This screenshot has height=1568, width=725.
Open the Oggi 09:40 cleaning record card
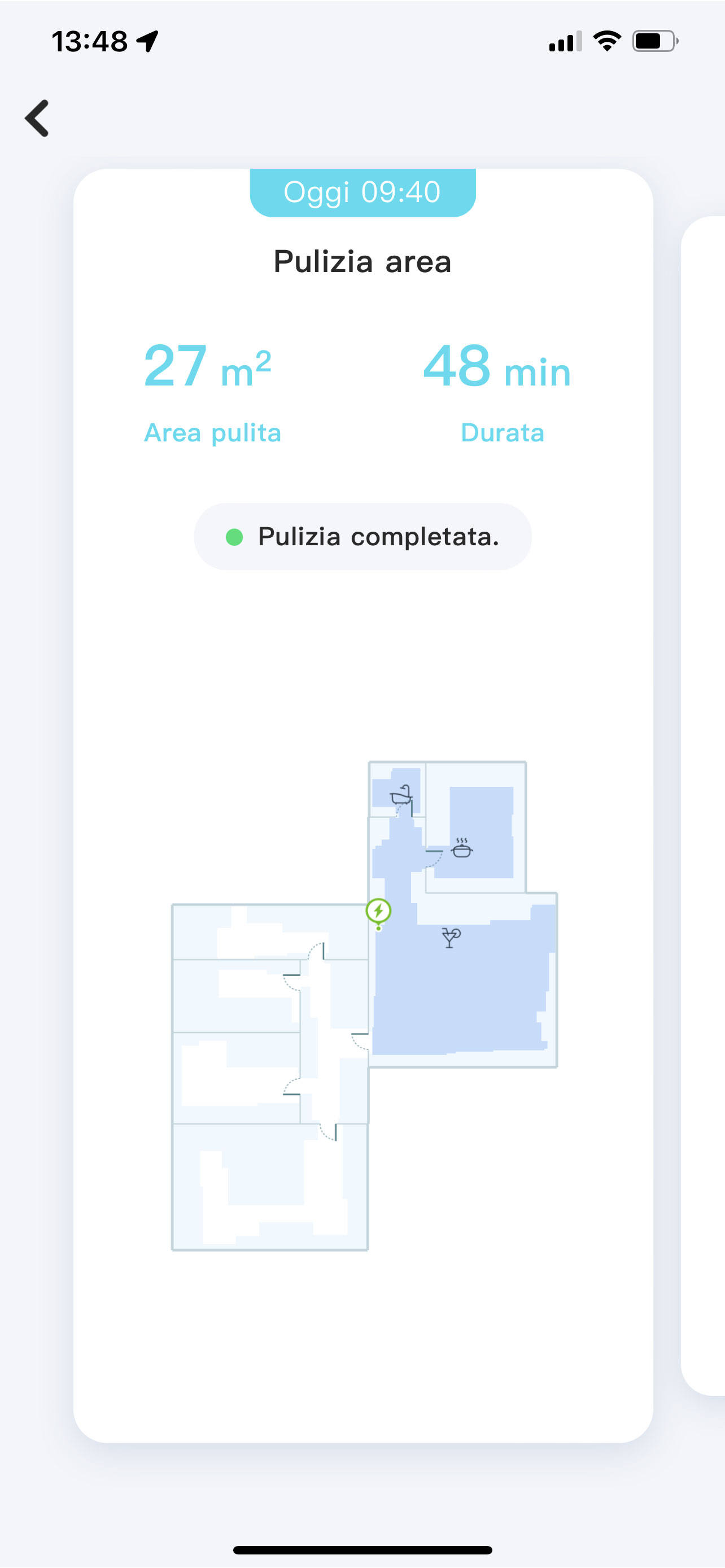tap(363, 805)
